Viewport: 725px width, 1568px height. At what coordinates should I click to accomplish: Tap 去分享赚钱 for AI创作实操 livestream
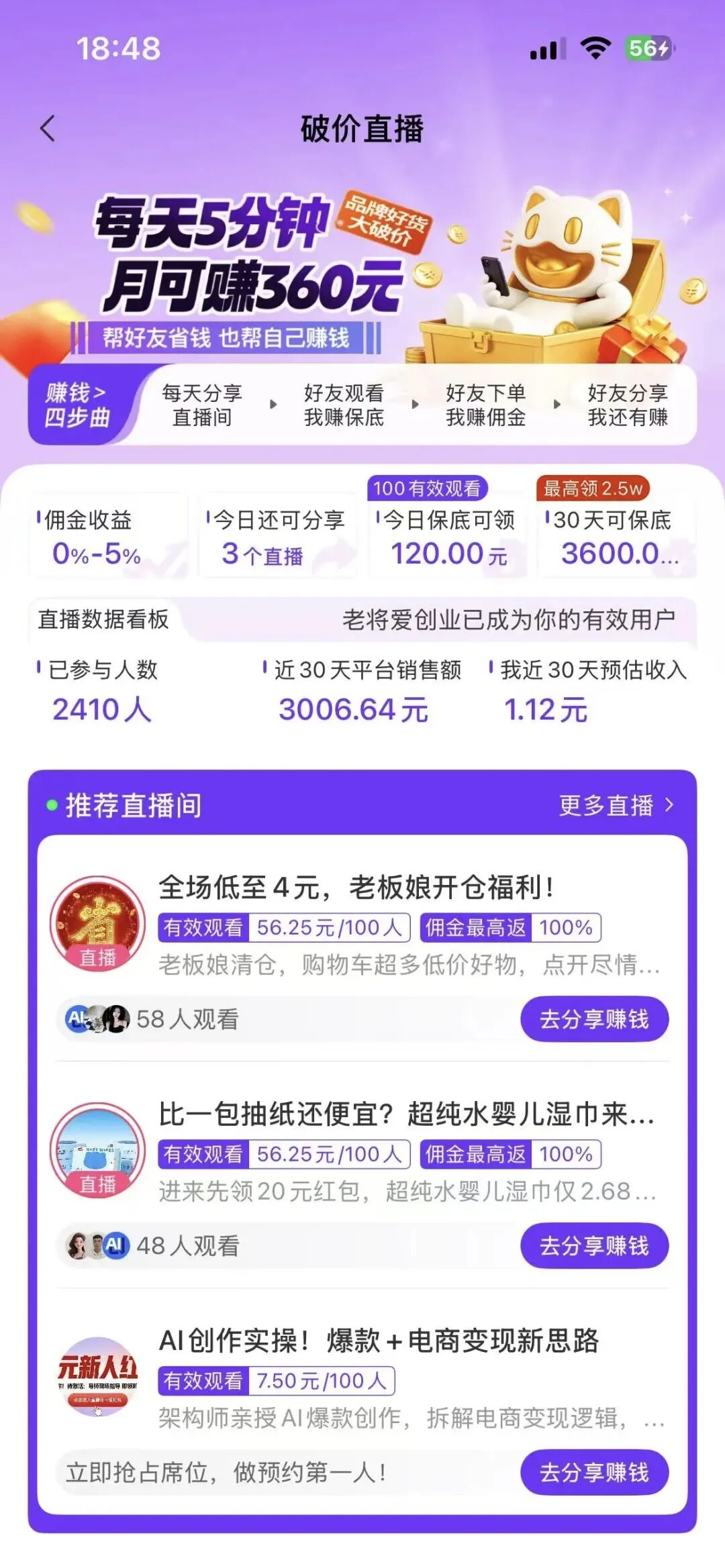[594, 1473]
